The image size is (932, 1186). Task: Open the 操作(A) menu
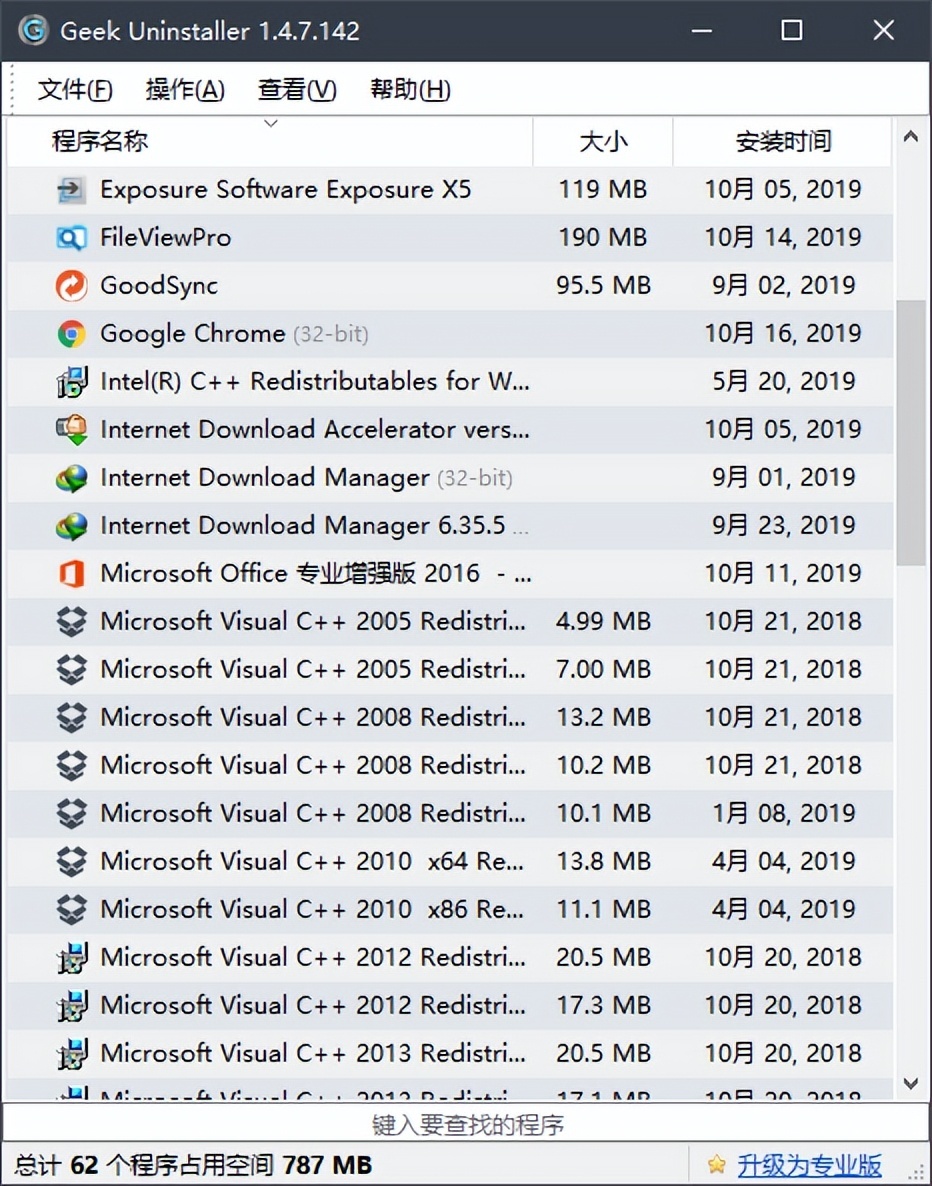pyautogui.click(x=185, y=90)
